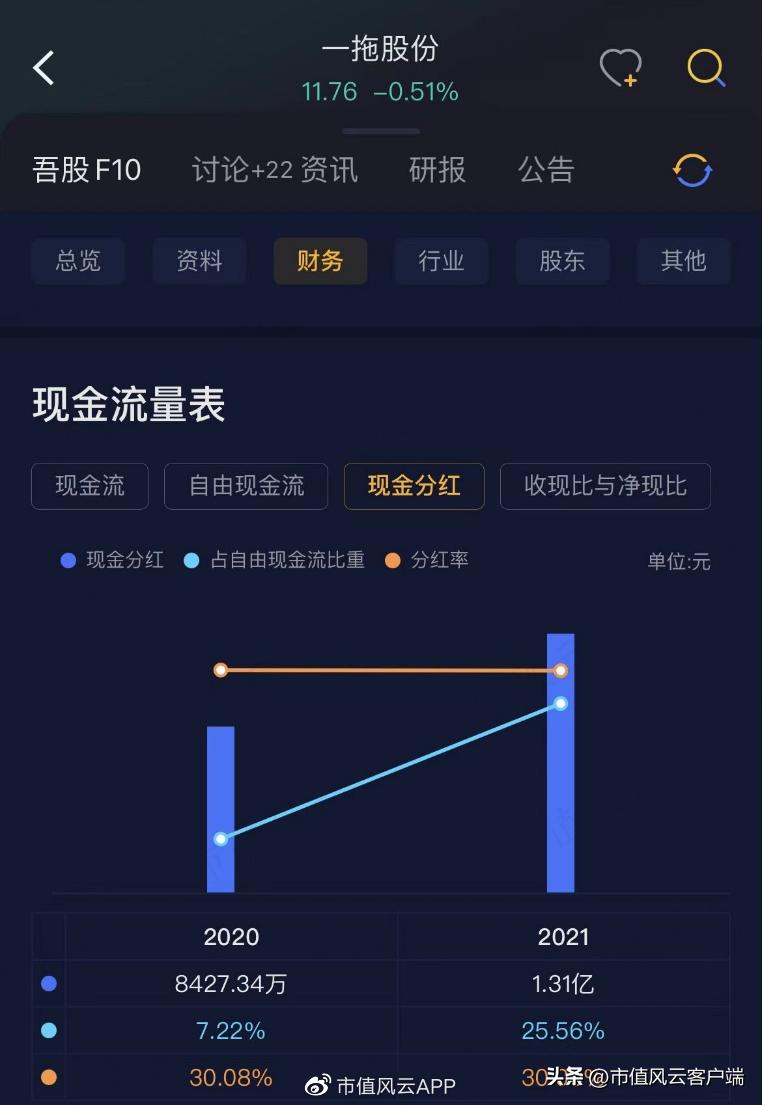Select the 现金分红 blue legend dot

coord(67,561)
